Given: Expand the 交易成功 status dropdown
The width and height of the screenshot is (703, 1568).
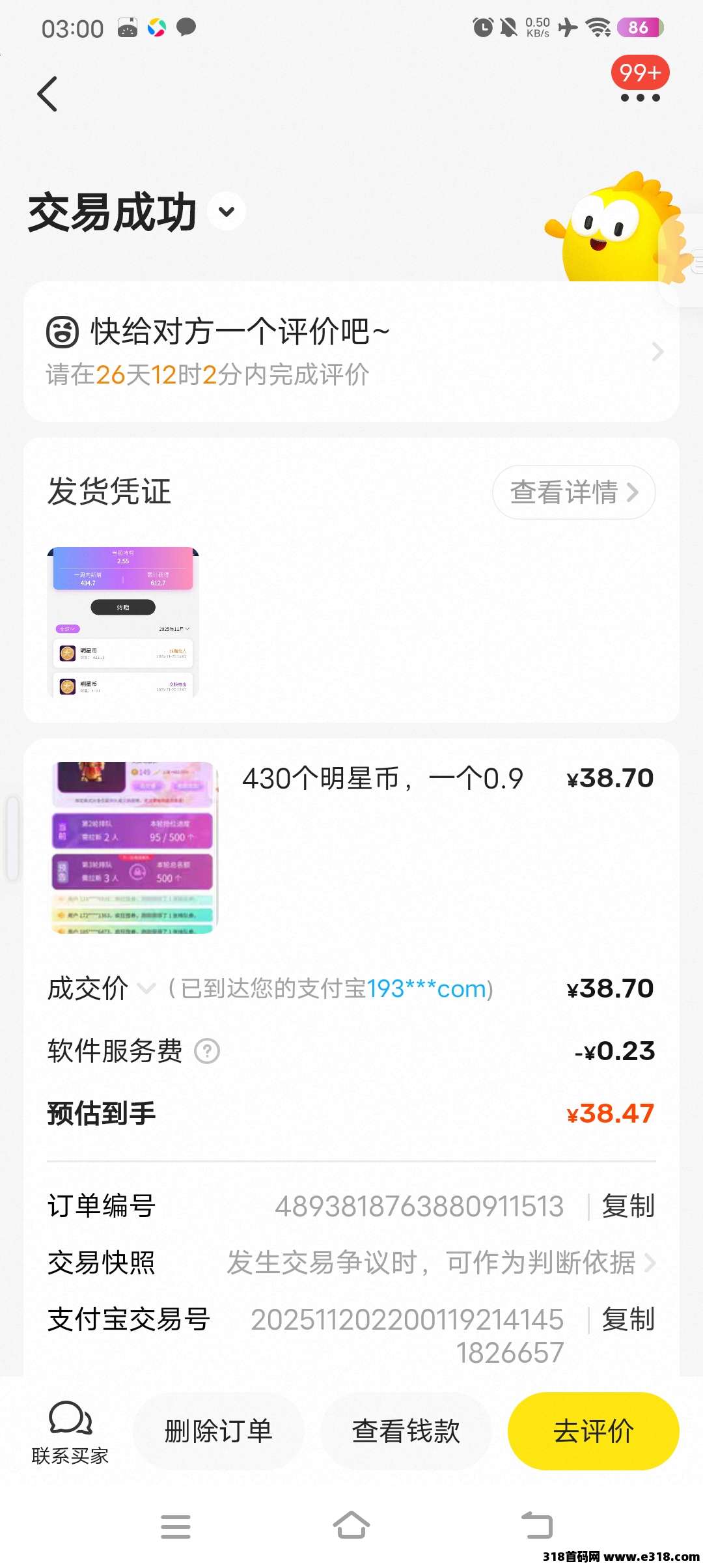Looking at the screenshot, I should (227, 212).
